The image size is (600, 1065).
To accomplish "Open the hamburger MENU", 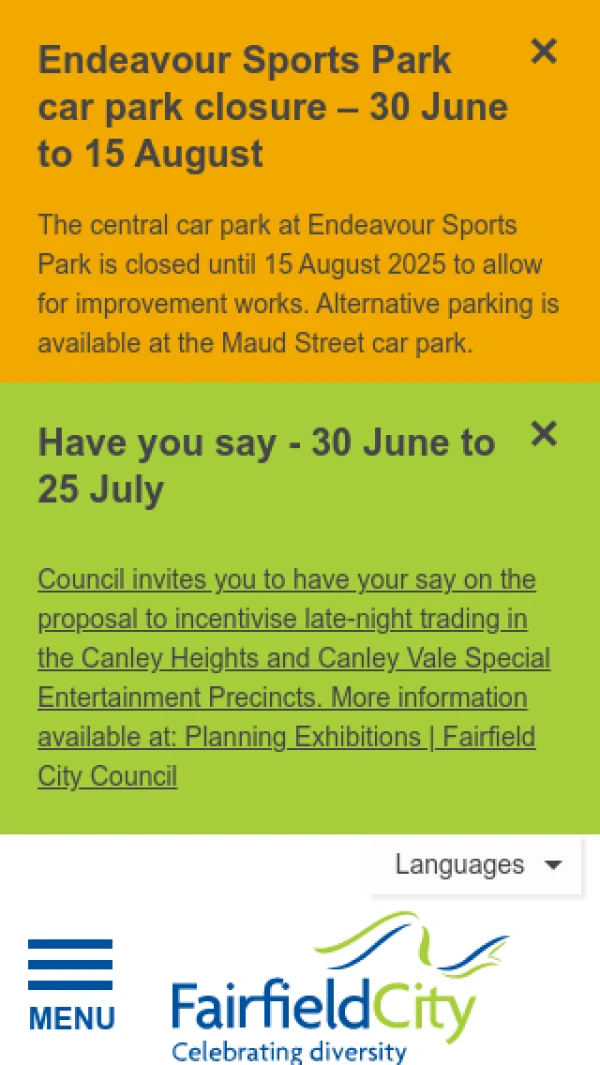I will (x=71, y=984).
